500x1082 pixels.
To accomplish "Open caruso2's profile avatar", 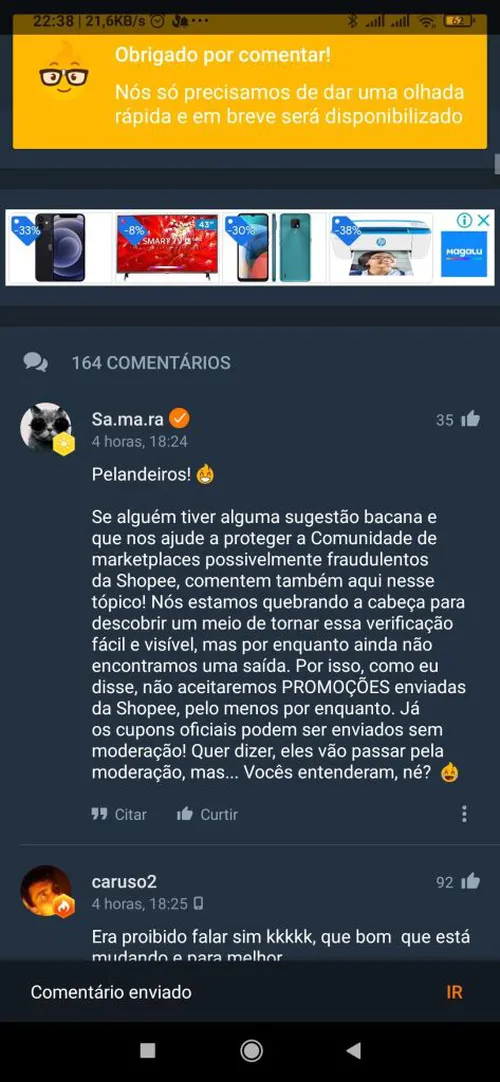I will [46, 890].
